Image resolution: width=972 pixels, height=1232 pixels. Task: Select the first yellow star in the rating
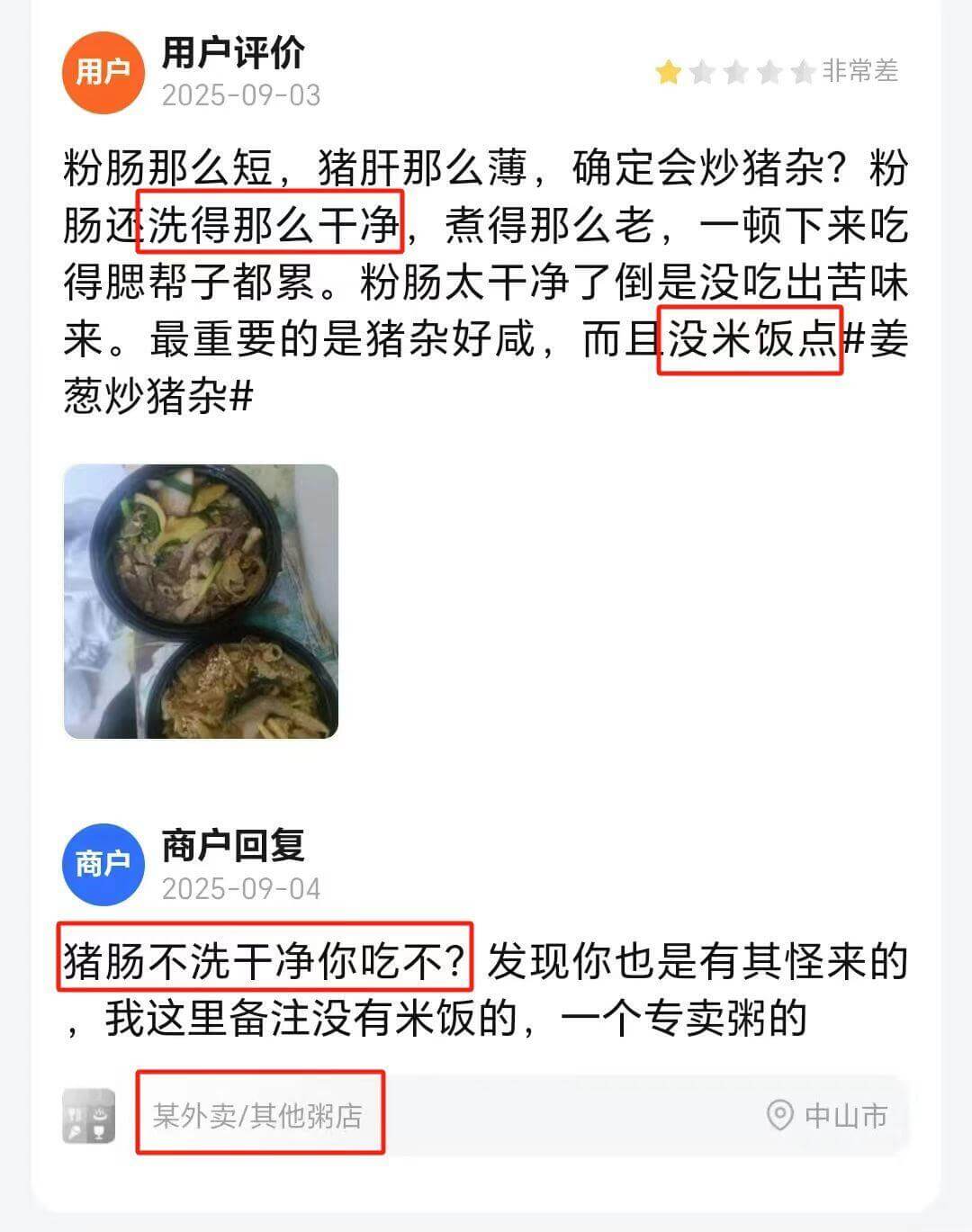coord(670,72)
